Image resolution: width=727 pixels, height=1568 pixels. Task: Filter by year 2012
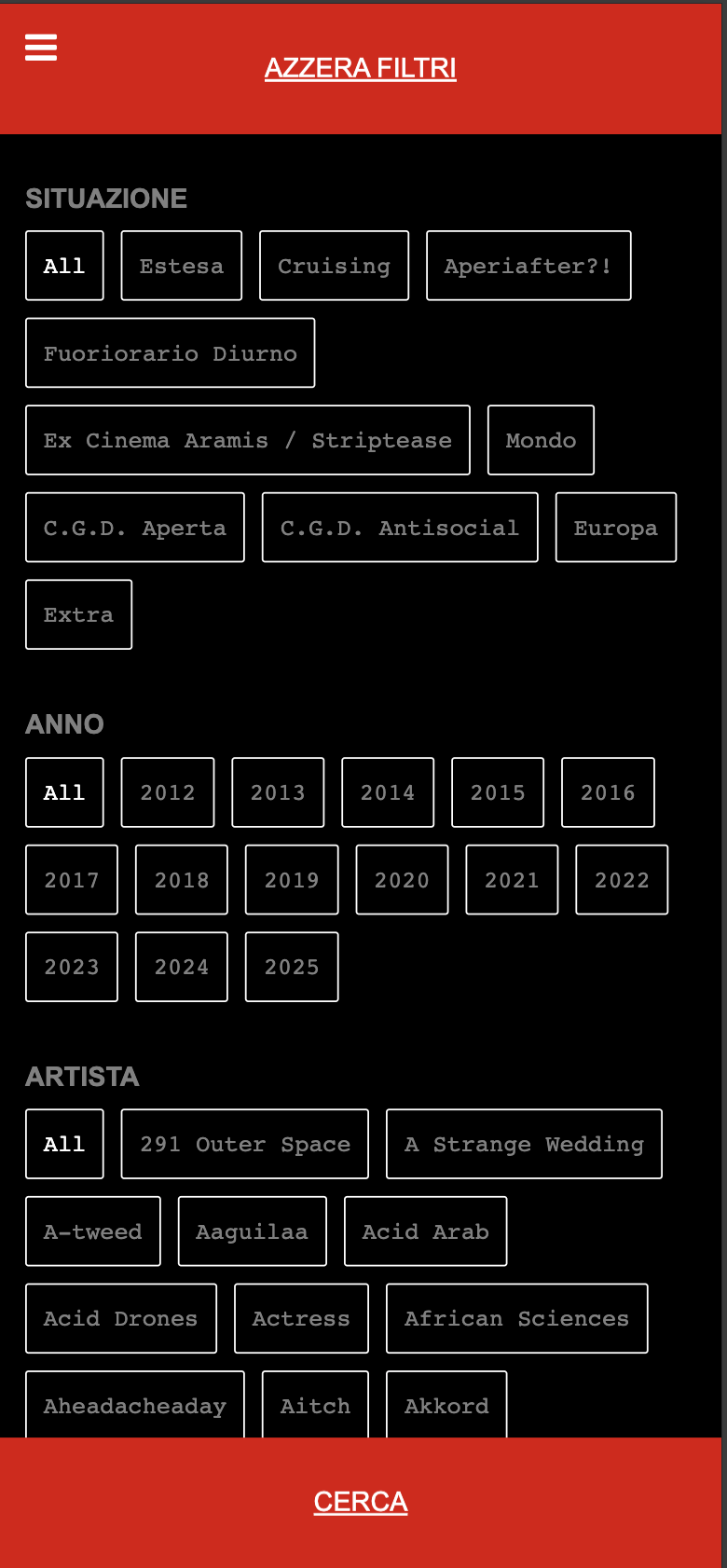pos(168,792)
